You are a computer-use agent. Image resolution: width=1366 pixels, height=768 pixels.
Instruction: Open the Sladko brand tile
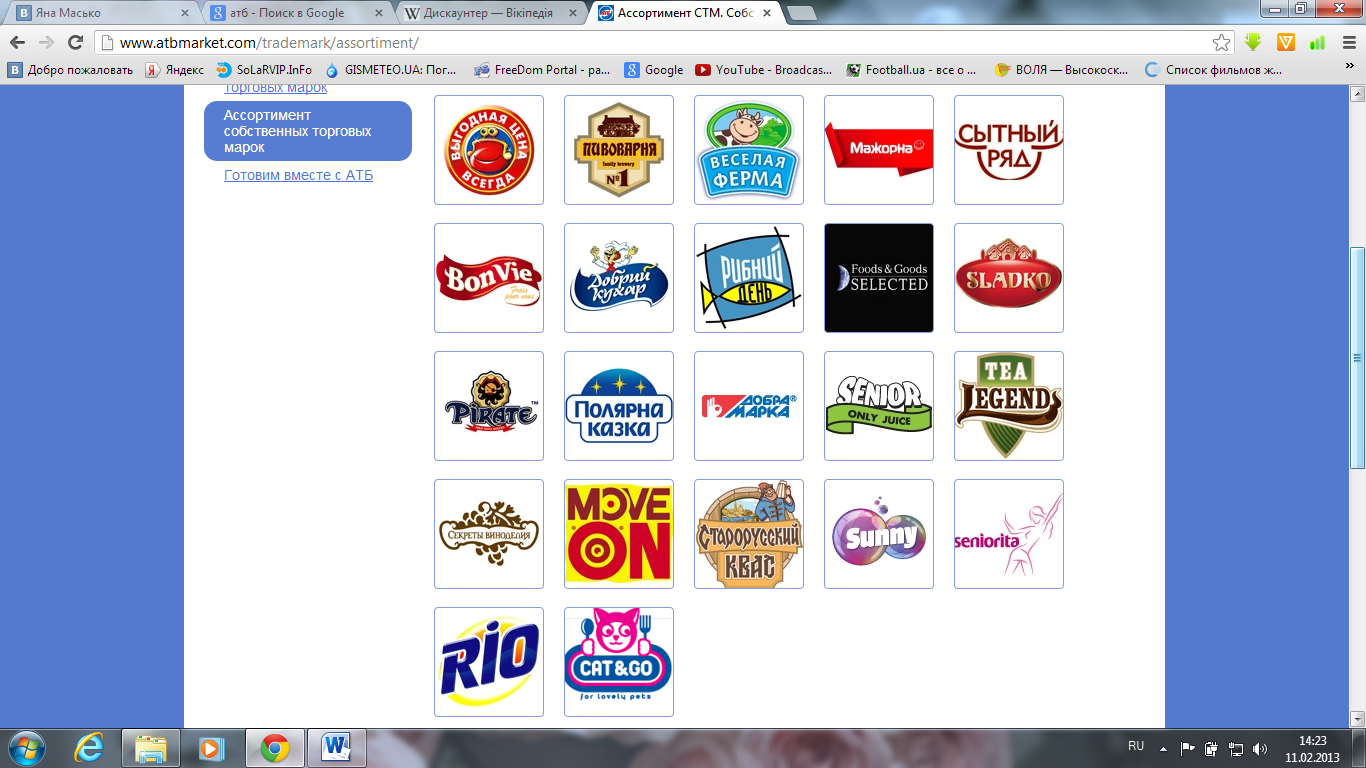click(1009, 278)
